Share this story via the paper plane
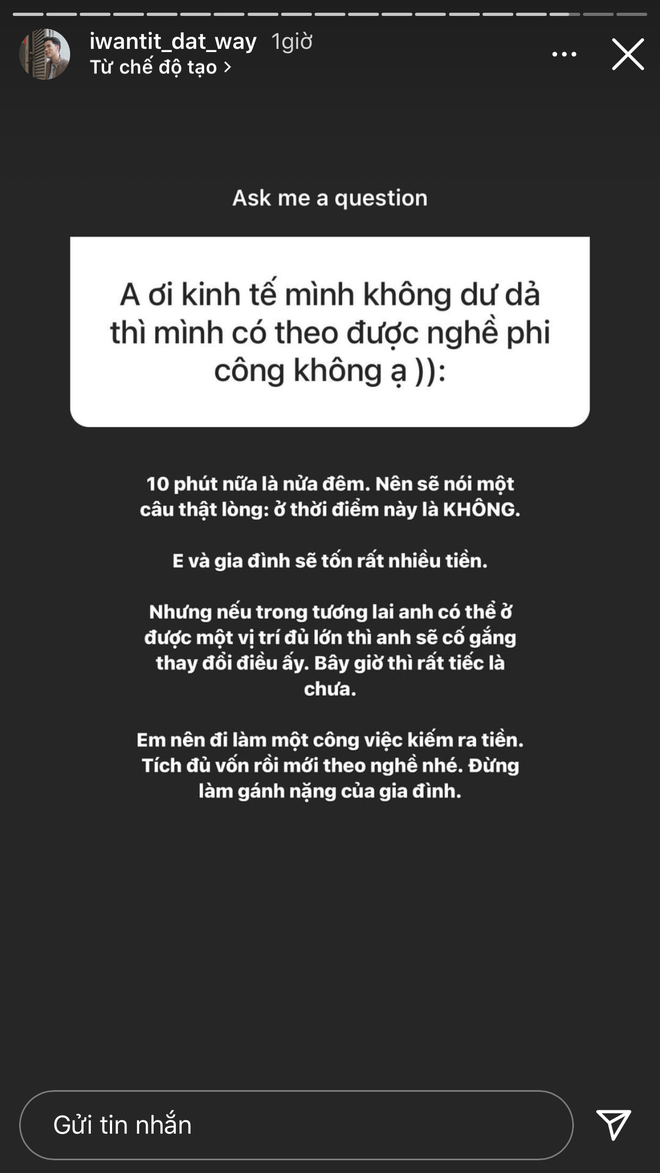This screenshot has width=660, height=1173. coord(613,1124)
